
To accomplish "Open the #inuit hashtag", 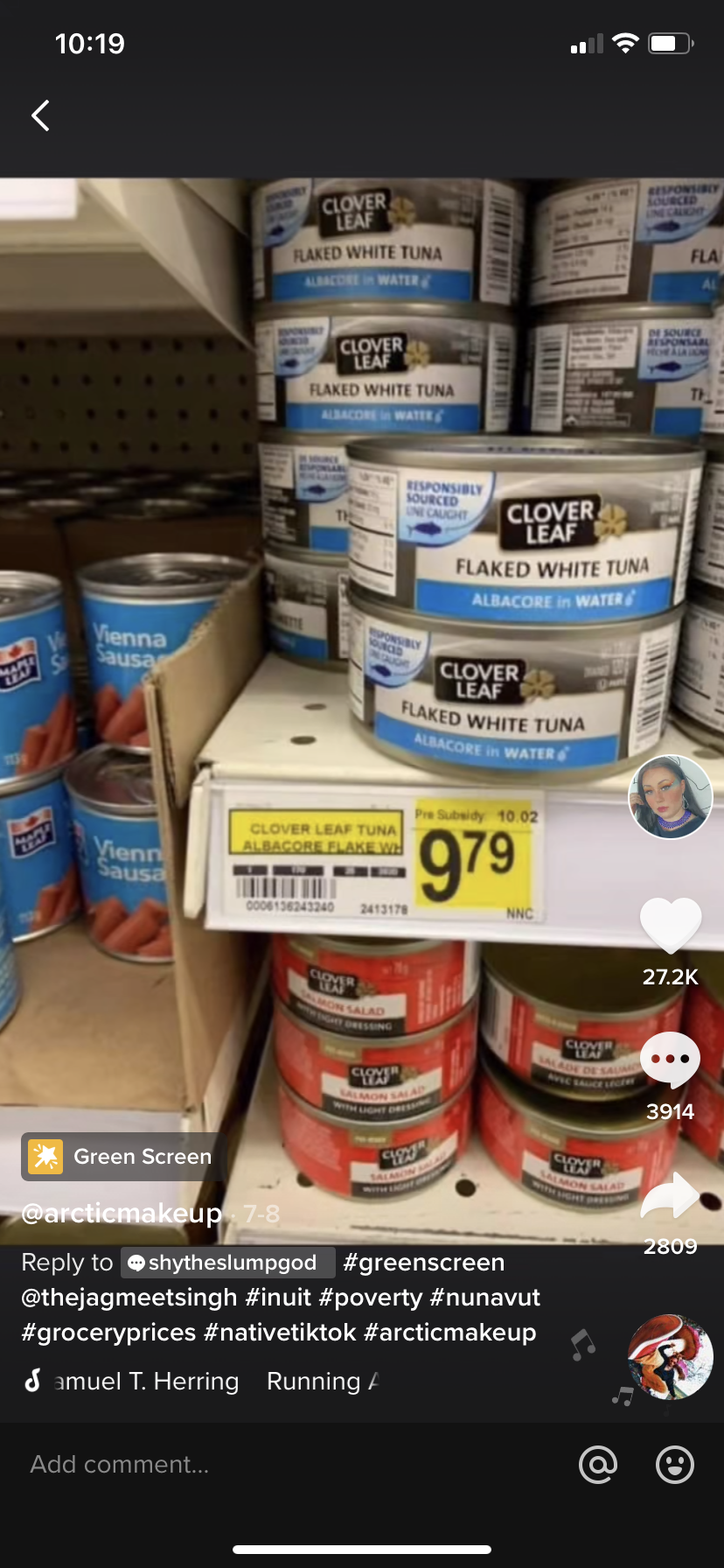I will pyautogui.click(x=278, y=1298).
